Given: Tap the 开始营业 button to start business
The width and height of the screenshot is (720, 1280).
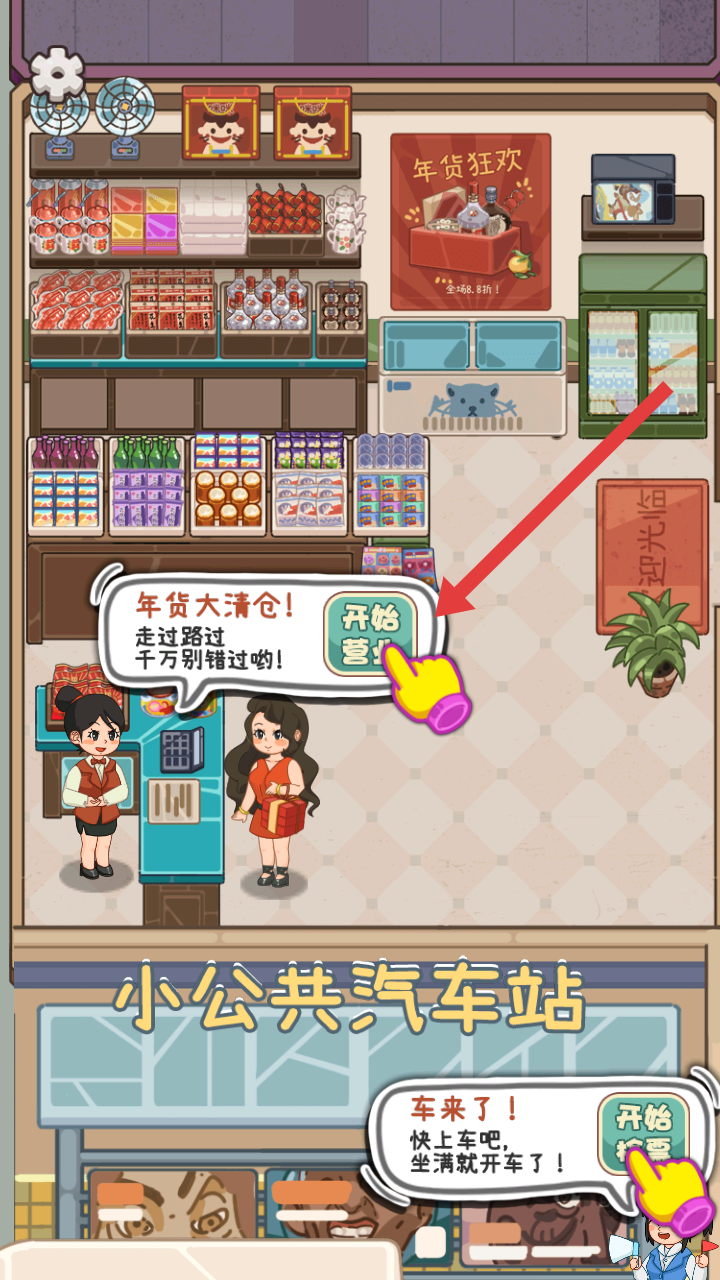Looking at the screenshot, I should pyautogui.click(x=370, y=628).
